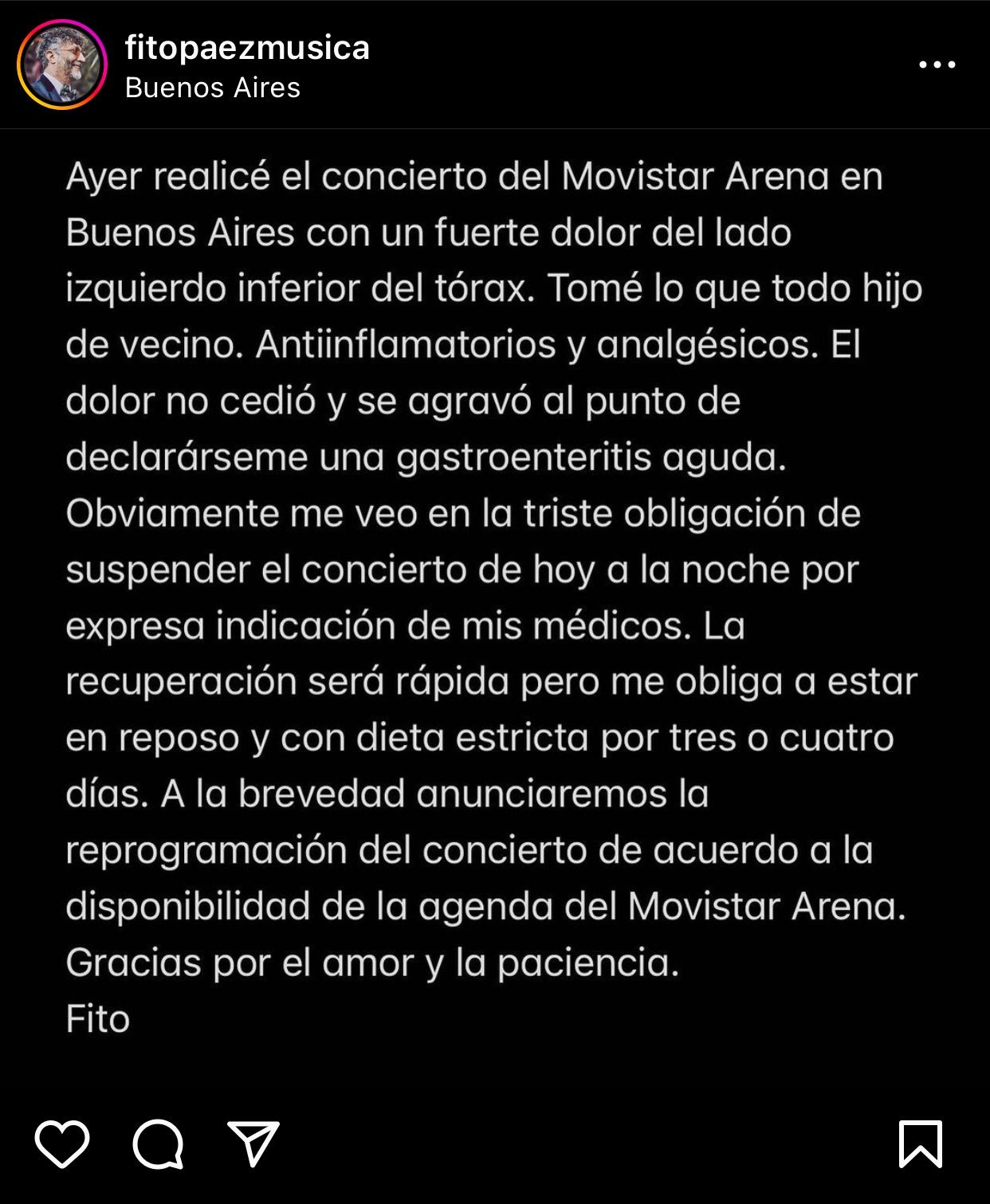Open the three-dot post options menu

coord(937,65)
